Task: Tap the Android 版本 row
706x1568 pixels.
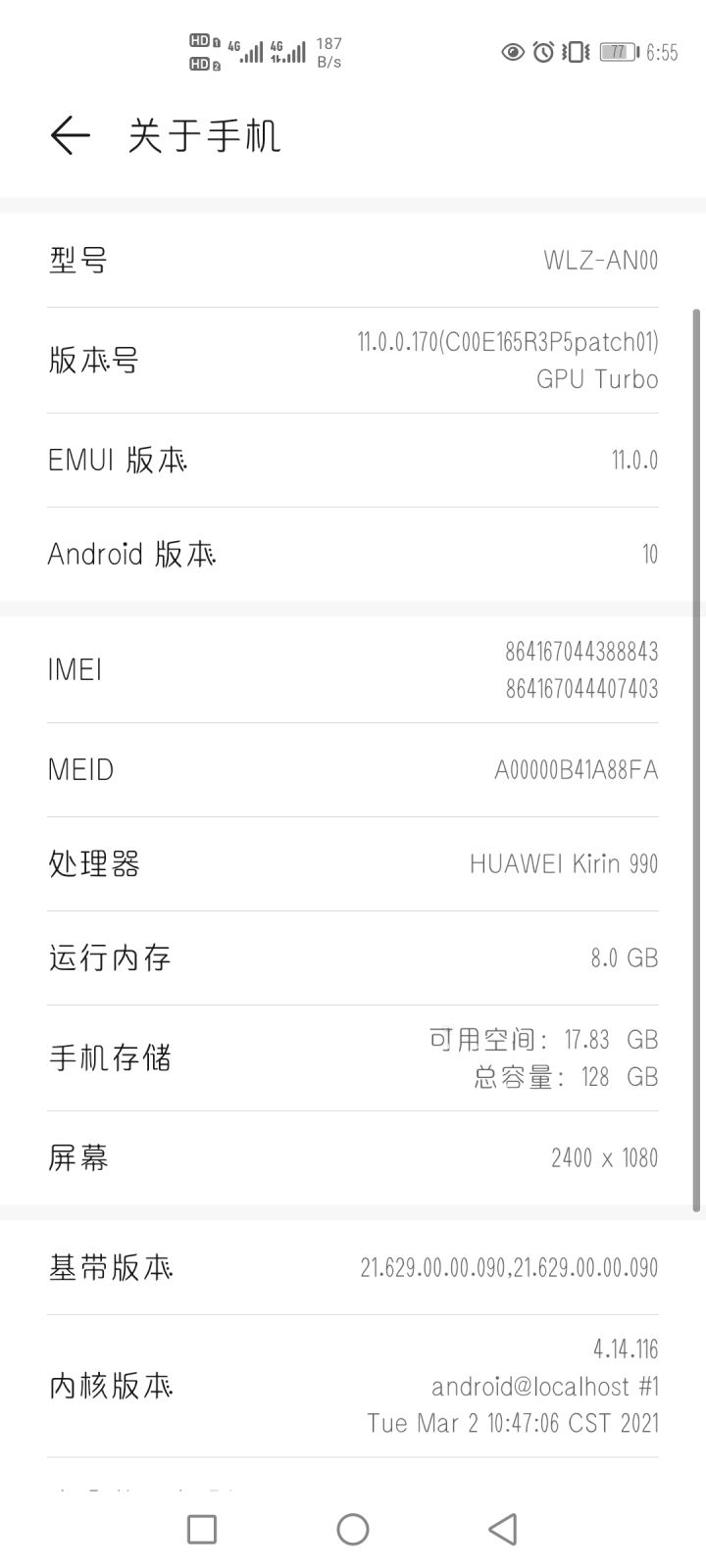Action: click(x=353, y=555)
